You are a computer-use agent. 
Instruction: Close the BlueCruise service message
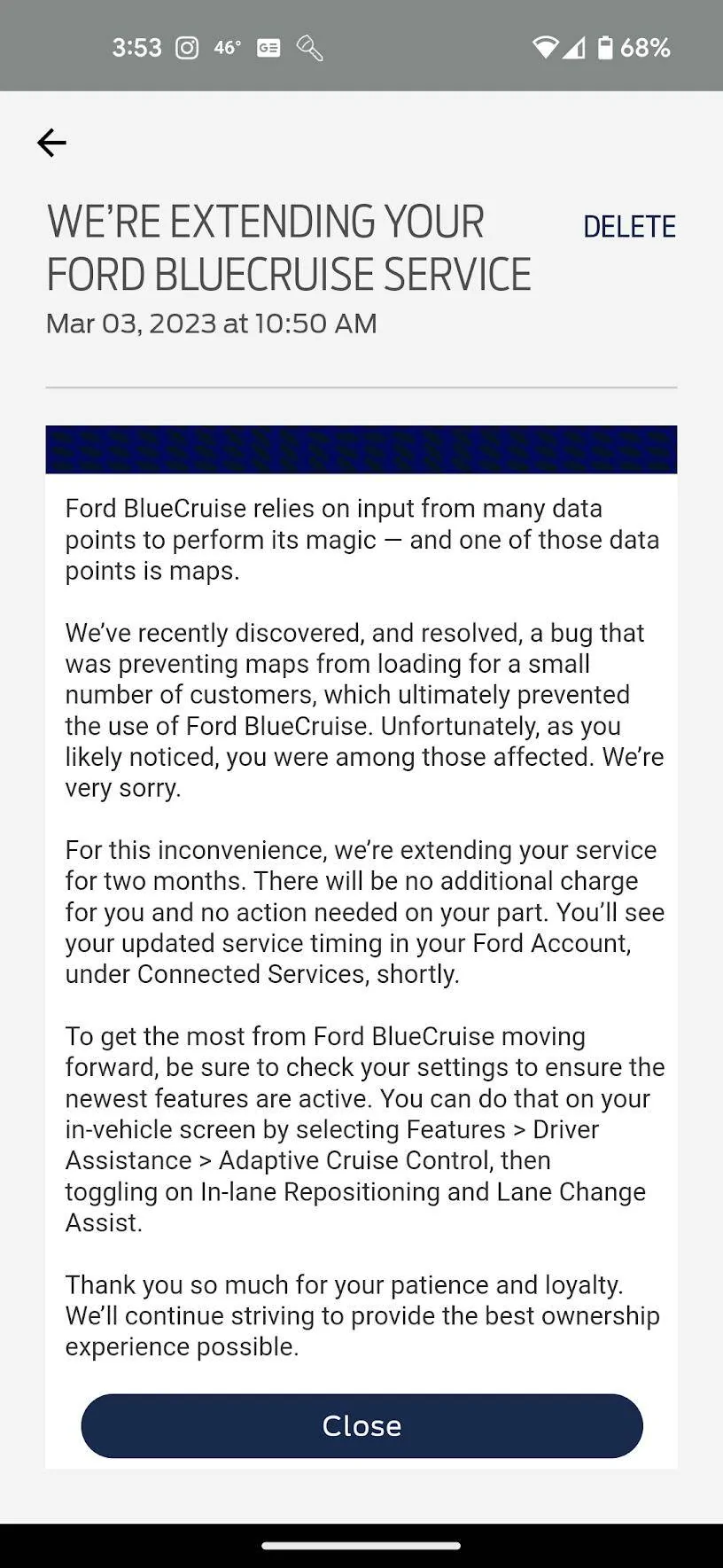pos(361,1425)
